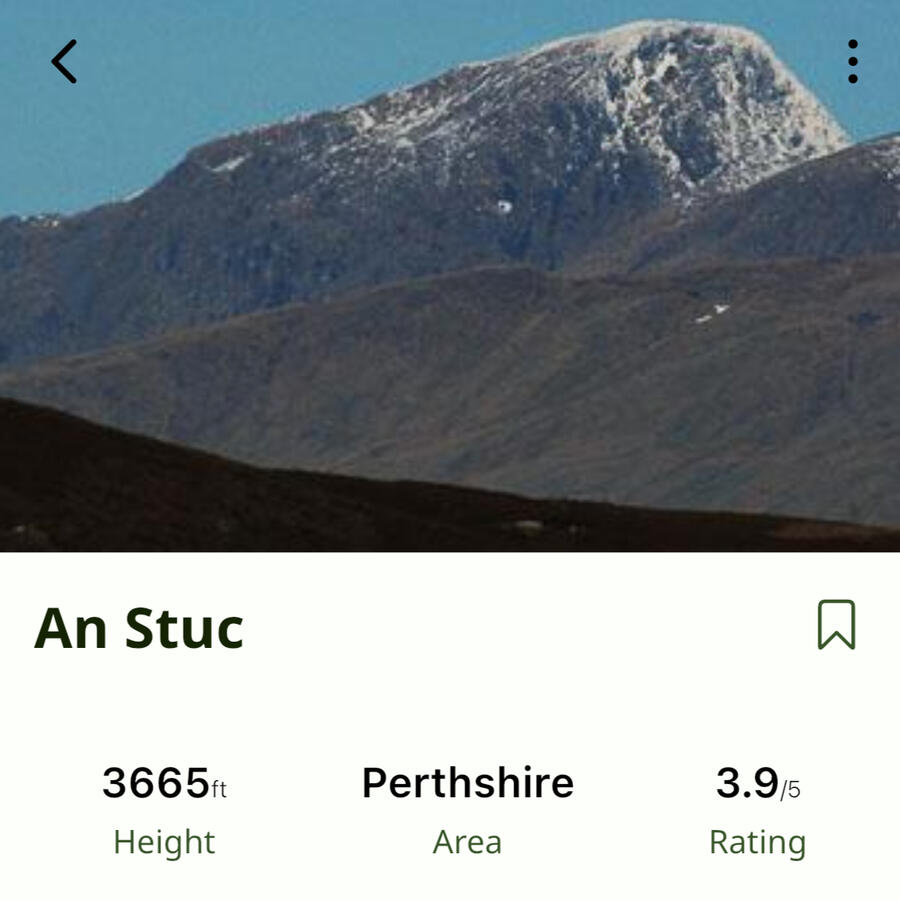
Task: Go back using the arrow icon
Action: pos(64,62)
